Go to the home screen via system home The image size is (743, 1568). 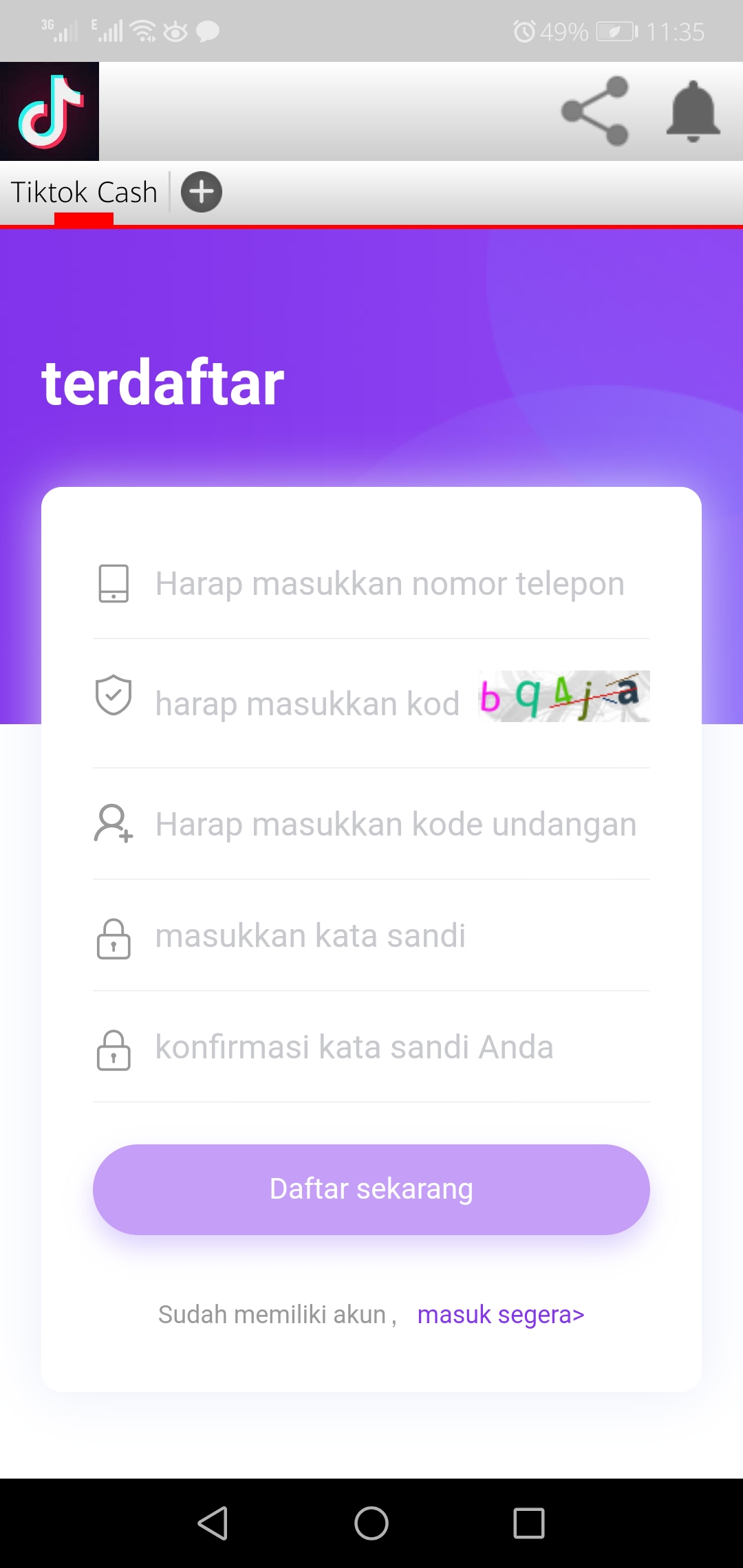(371, 1523)
